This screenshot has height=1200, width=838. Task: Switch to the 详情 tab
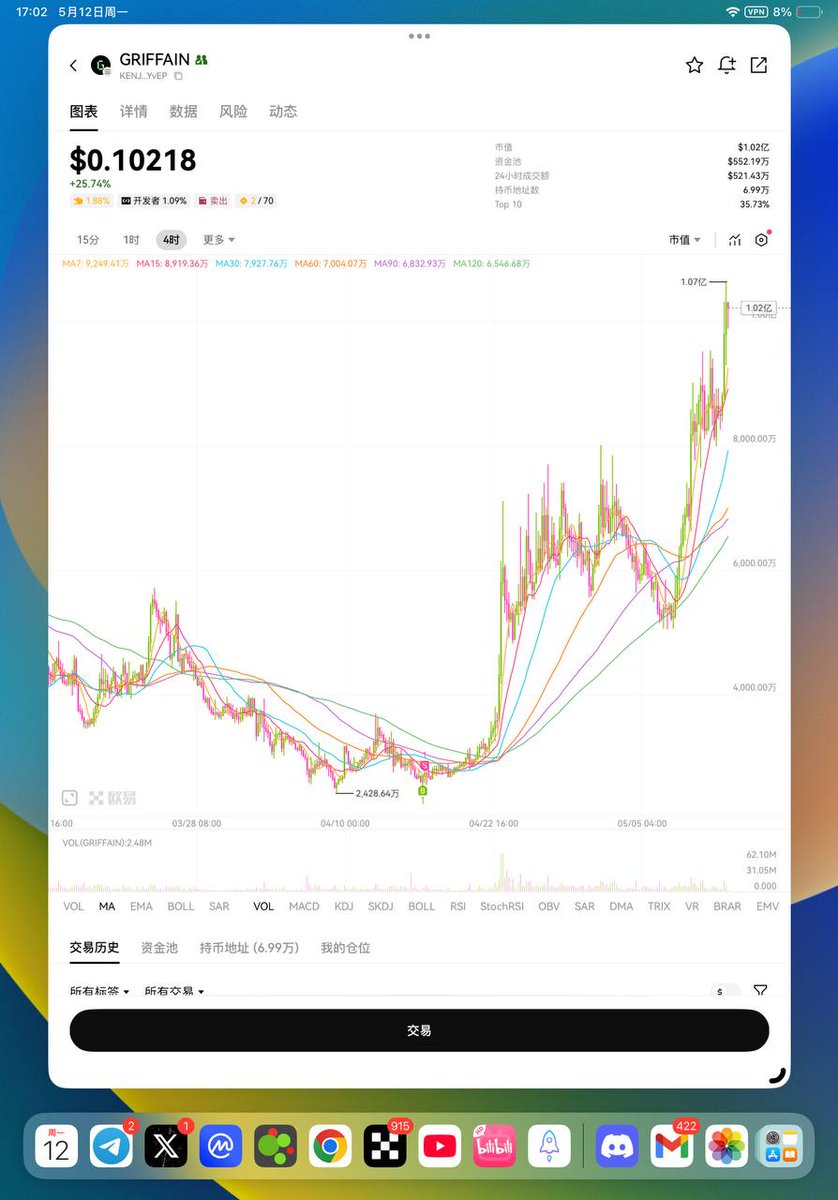(133, 112)
